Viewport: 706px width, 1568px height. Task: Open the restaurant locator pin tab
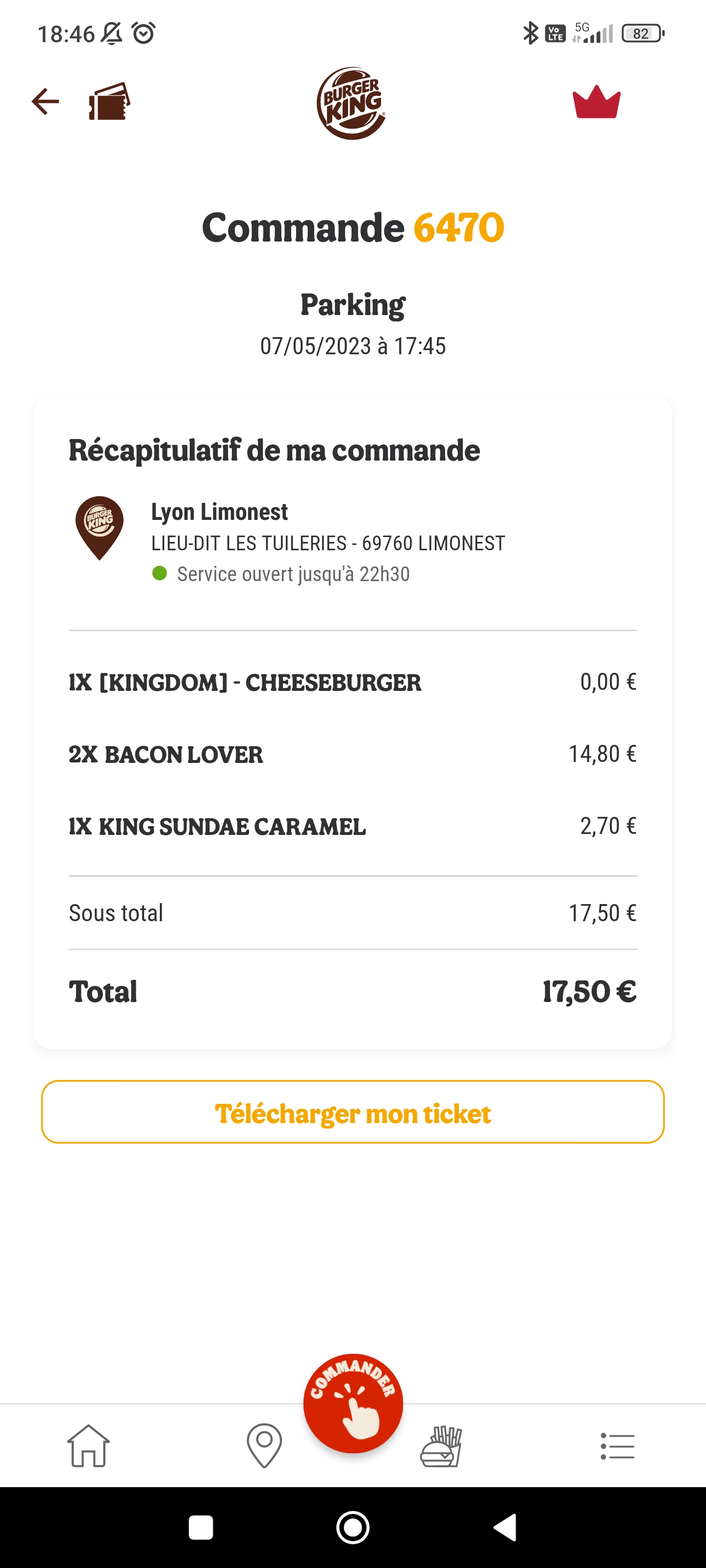click(264, 1445)
